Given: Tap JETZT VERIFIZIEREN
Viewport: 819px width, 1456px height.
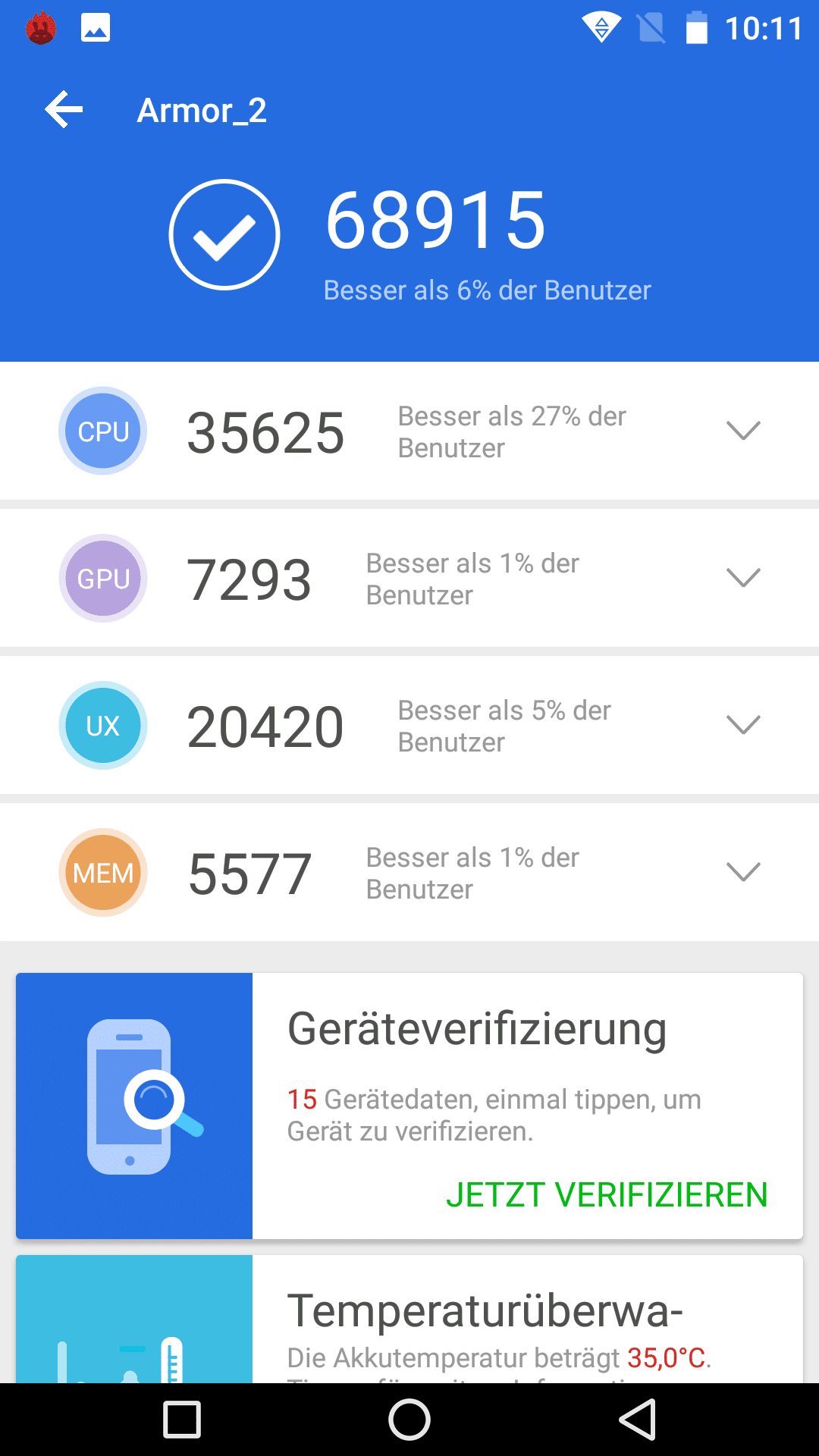Looking at the screenshot, I should (x=607, y=1194).
